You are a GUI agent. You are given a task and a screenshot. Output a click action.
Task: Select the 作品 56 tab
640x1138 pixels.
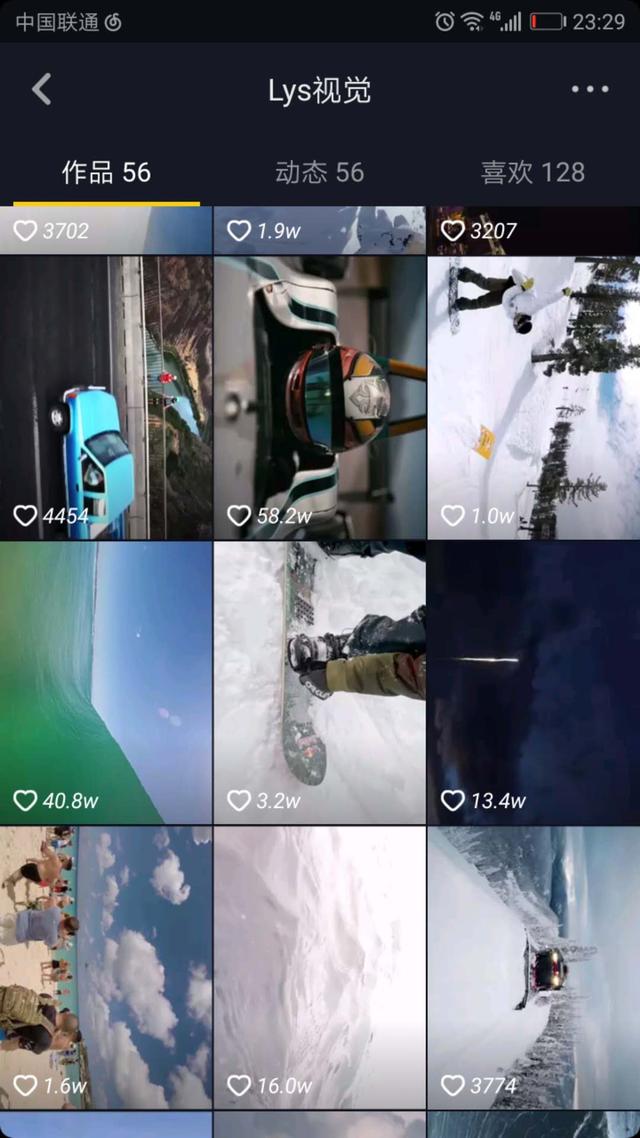click(x=107, y=173)
